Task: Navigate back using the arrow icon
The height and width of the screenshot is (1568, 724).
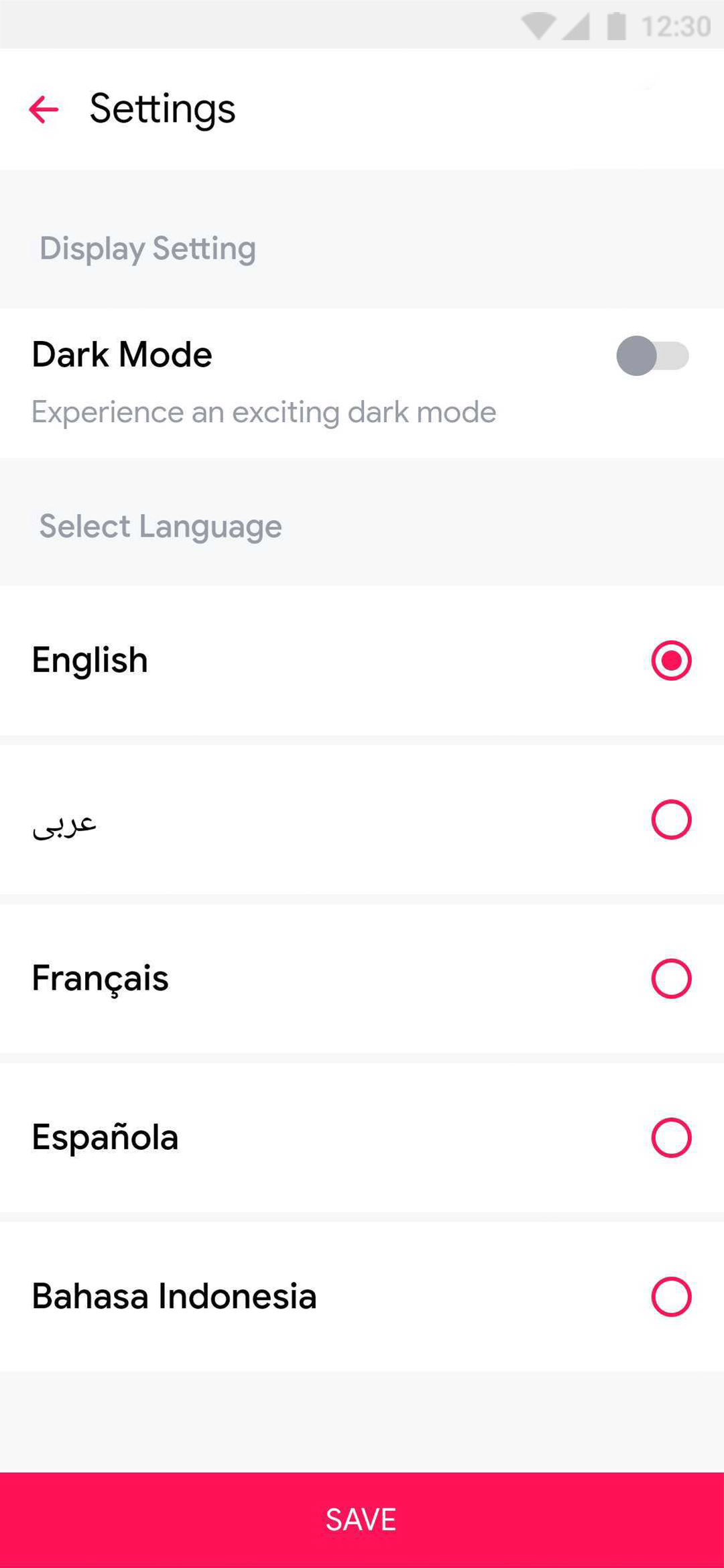Action: tap(44, 109)
